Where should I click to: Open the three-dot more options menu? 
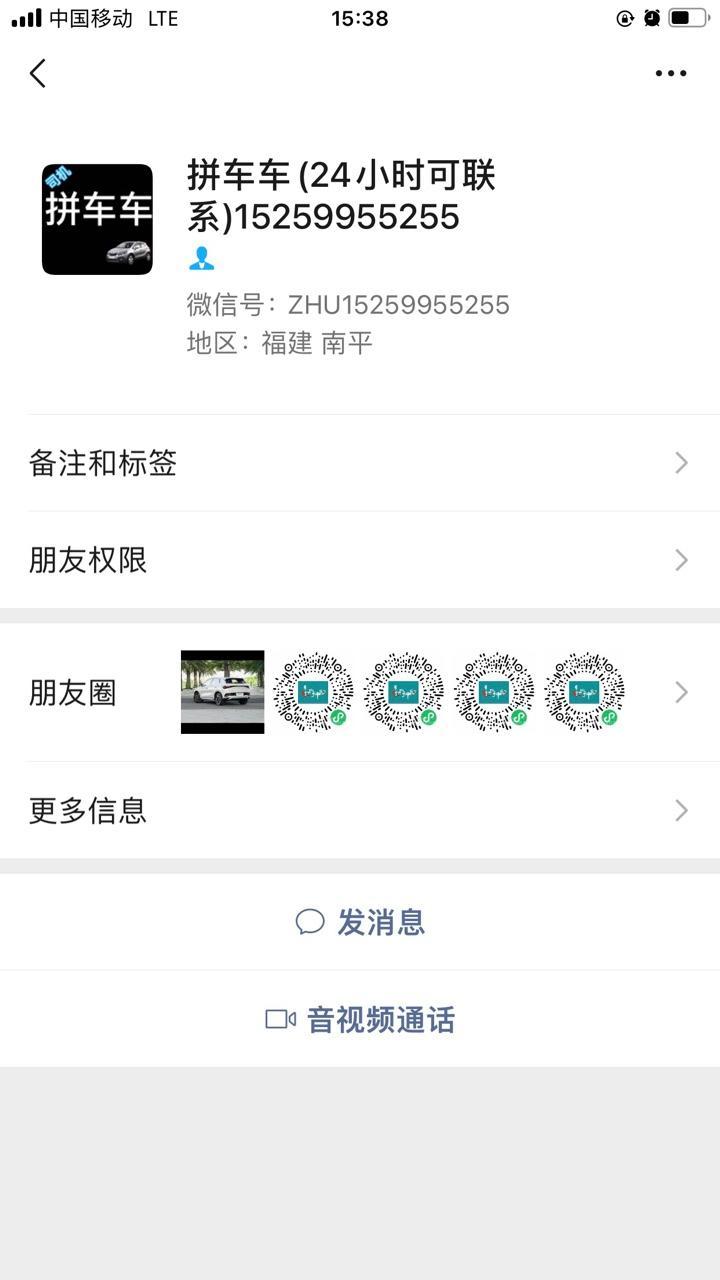[670, 73]
